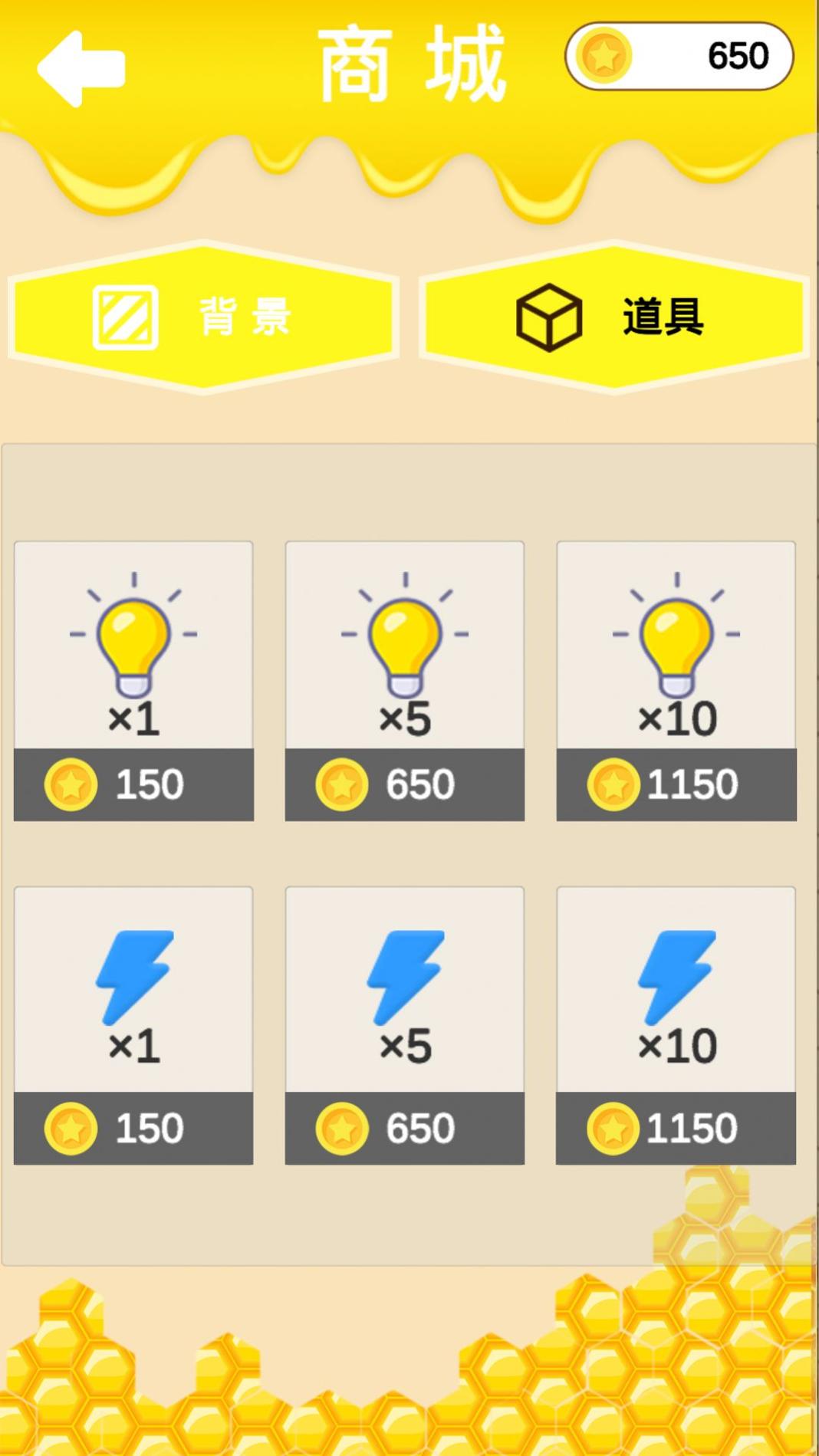Buy five hints for 650 coins
819x1456 pixels.
tap(404, 783)
